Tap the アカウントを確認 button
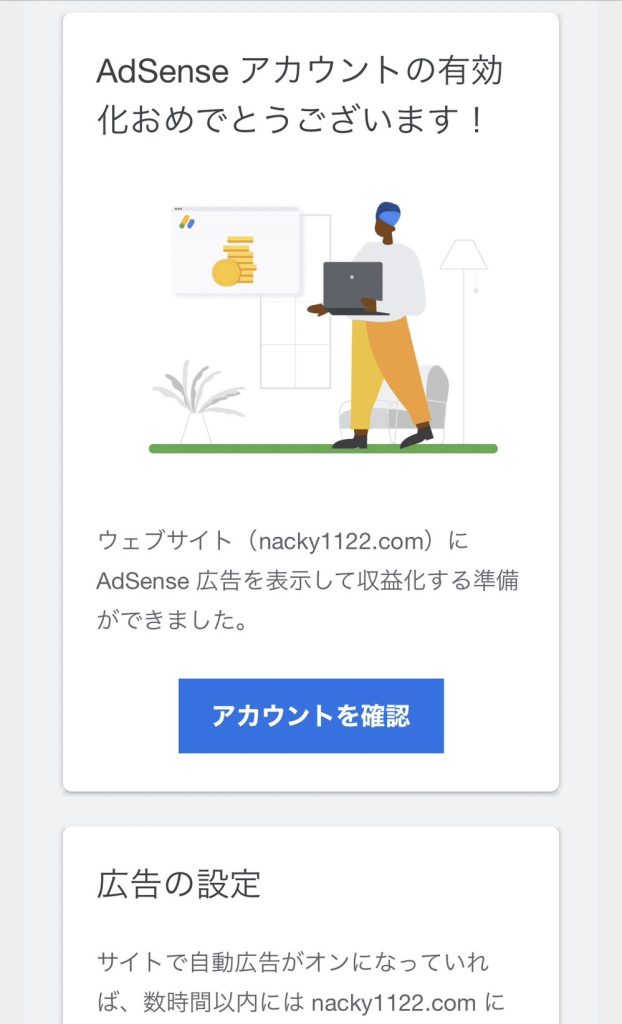 tap(311, 716)
